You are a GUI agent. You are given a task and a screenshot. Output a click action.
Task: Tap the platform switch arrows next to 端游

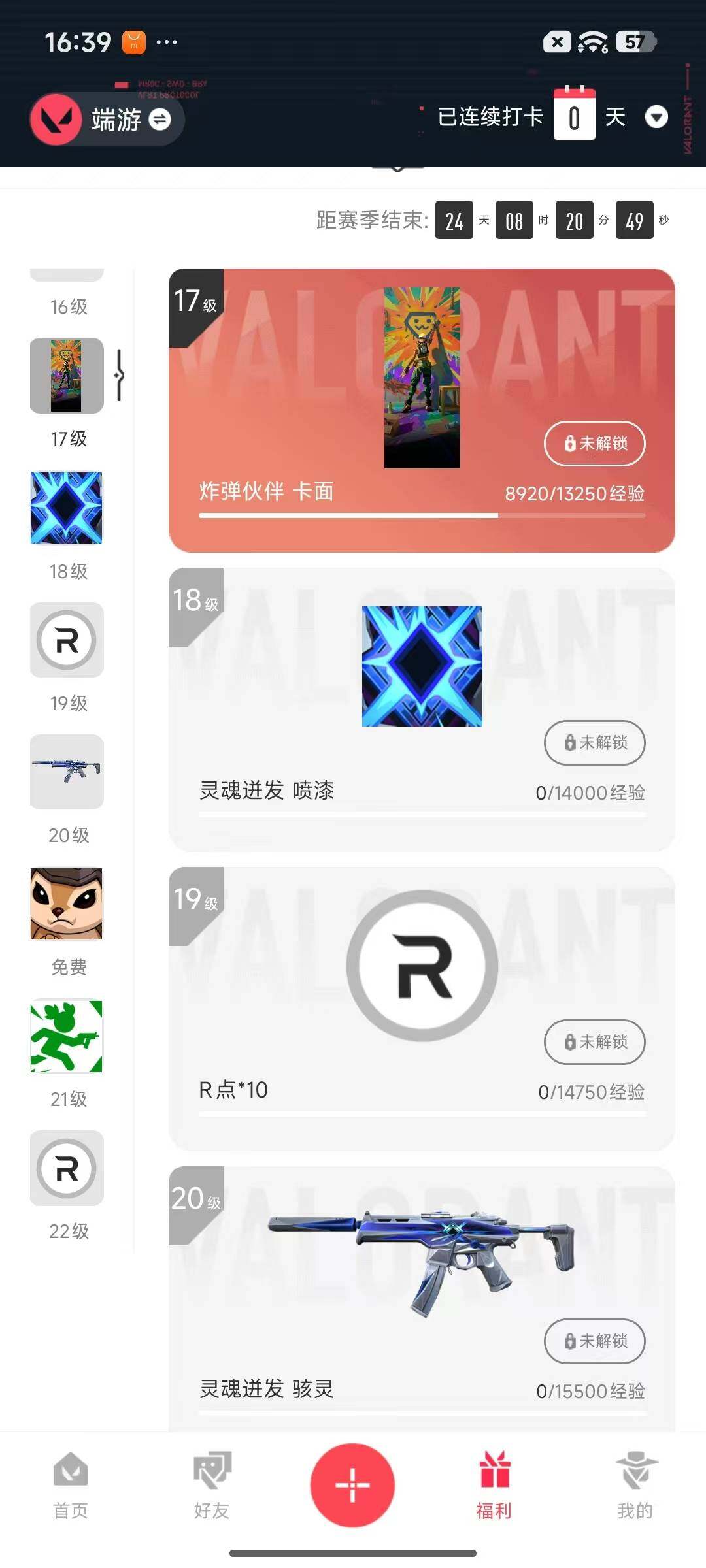[161, 121]
